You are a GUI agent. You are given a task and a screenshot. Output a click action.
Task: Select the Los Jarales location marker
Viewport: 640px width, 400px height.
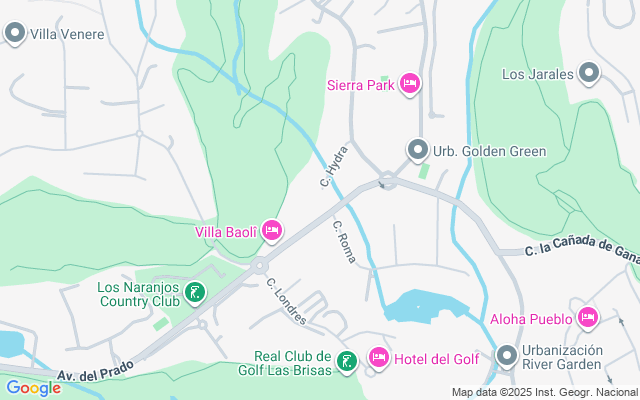click(x=589, y=73)
